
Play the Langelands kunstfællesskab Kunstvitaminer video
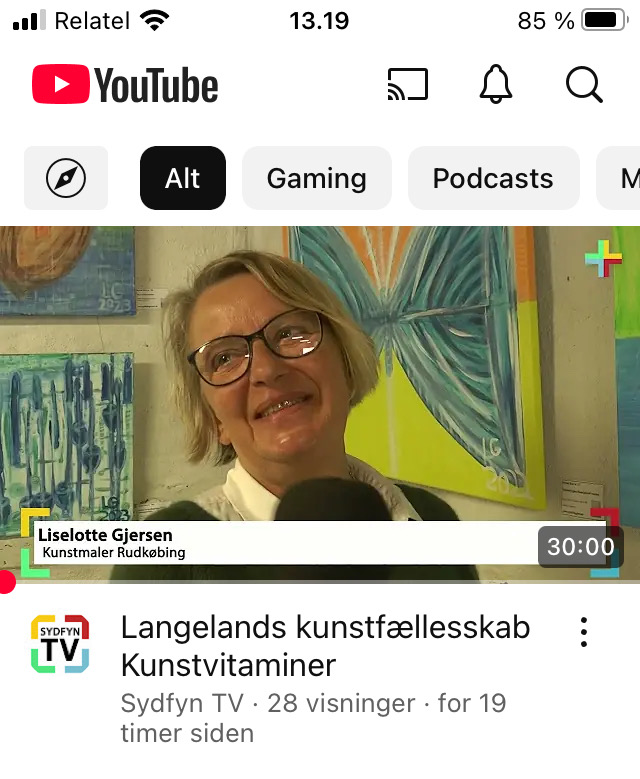320,400
